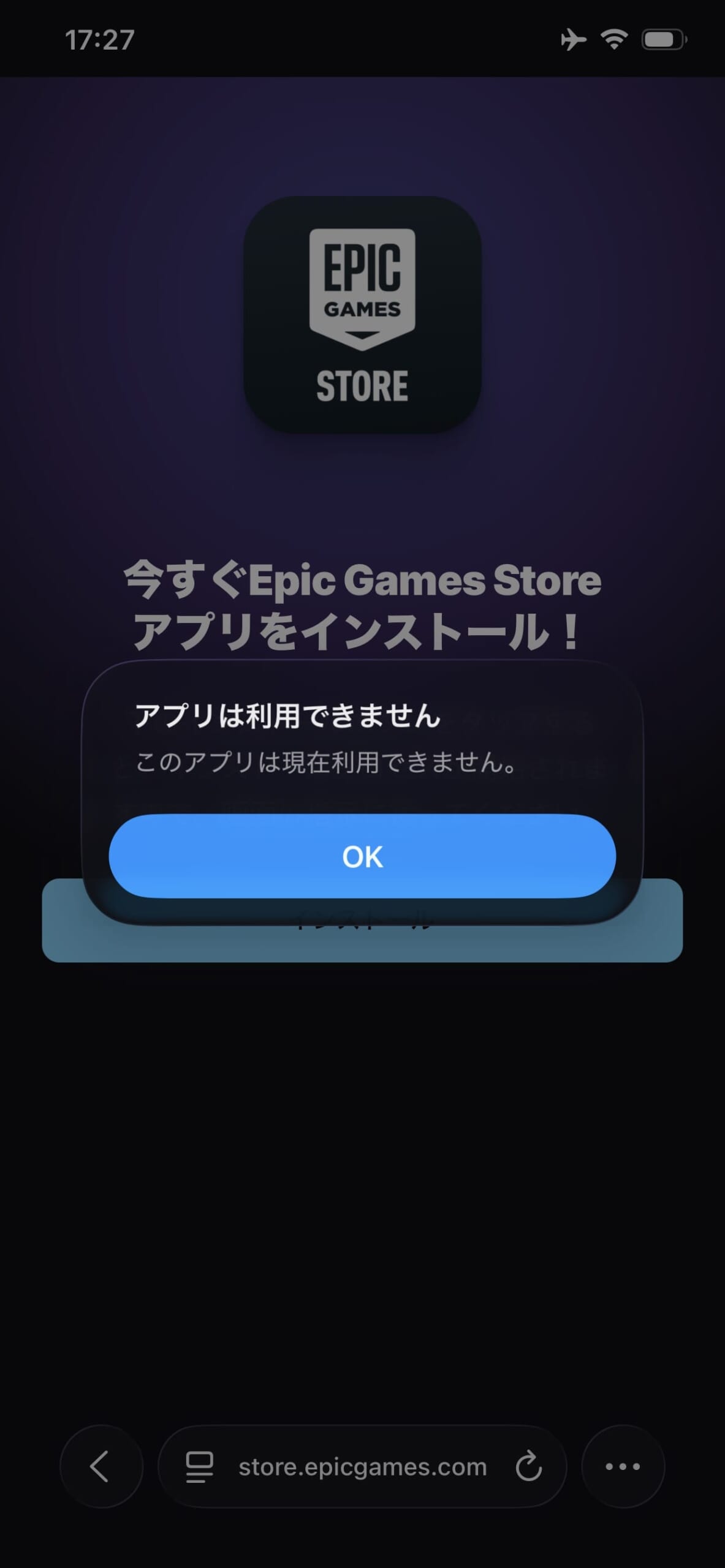Dismiss the alert with the OK button

pos(362,856)
